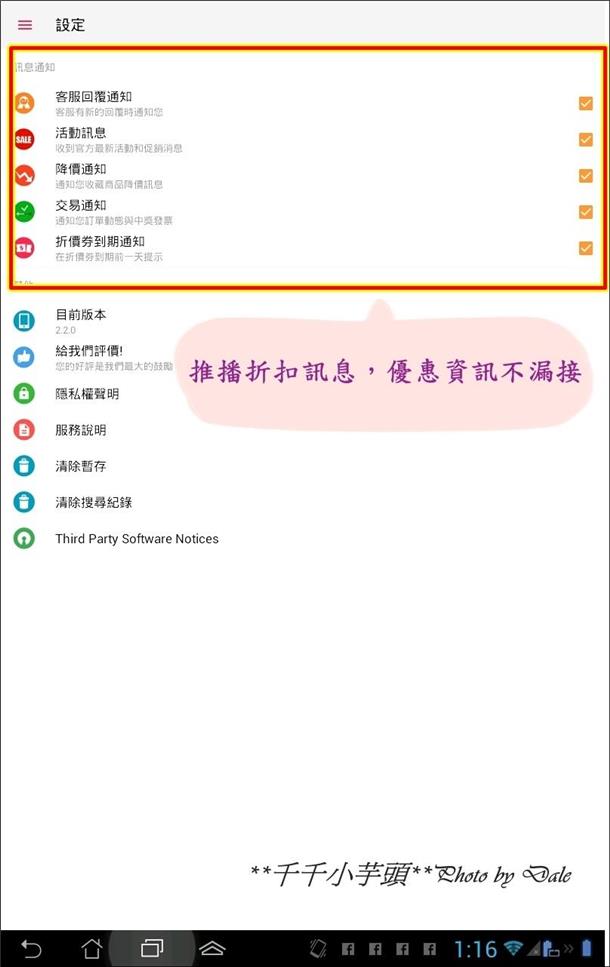Toggle the 活動訊息 checkbox
610x967 pixels.
(585, 139)
